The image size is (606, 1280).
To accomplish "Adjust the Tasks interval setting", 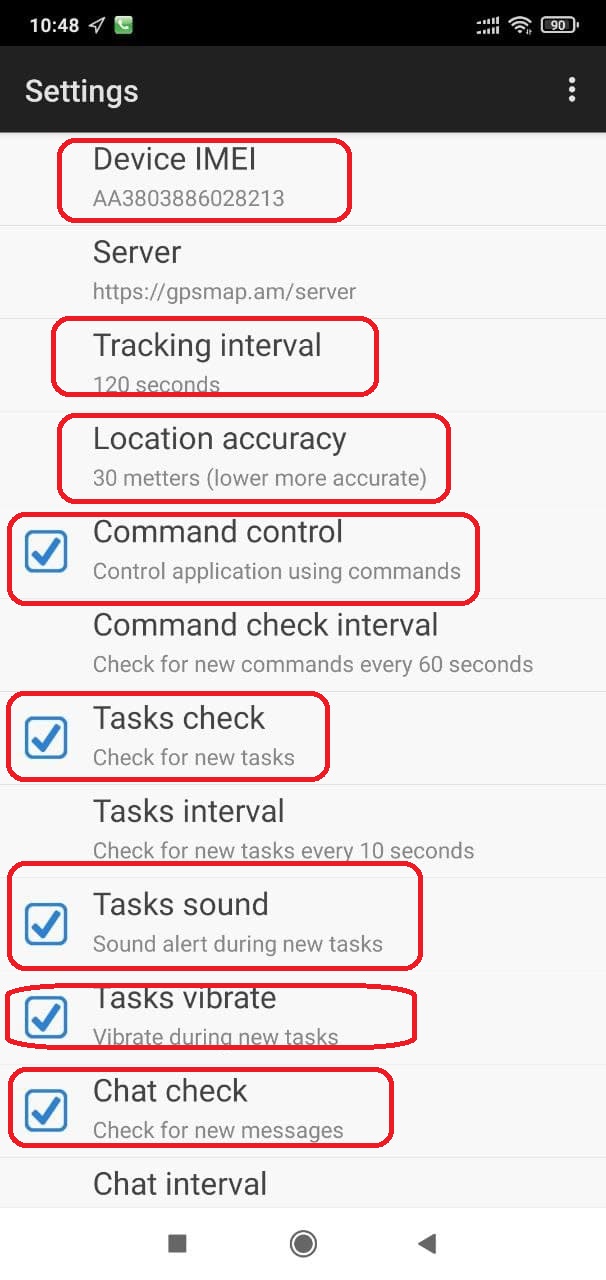I will (303, 831).
